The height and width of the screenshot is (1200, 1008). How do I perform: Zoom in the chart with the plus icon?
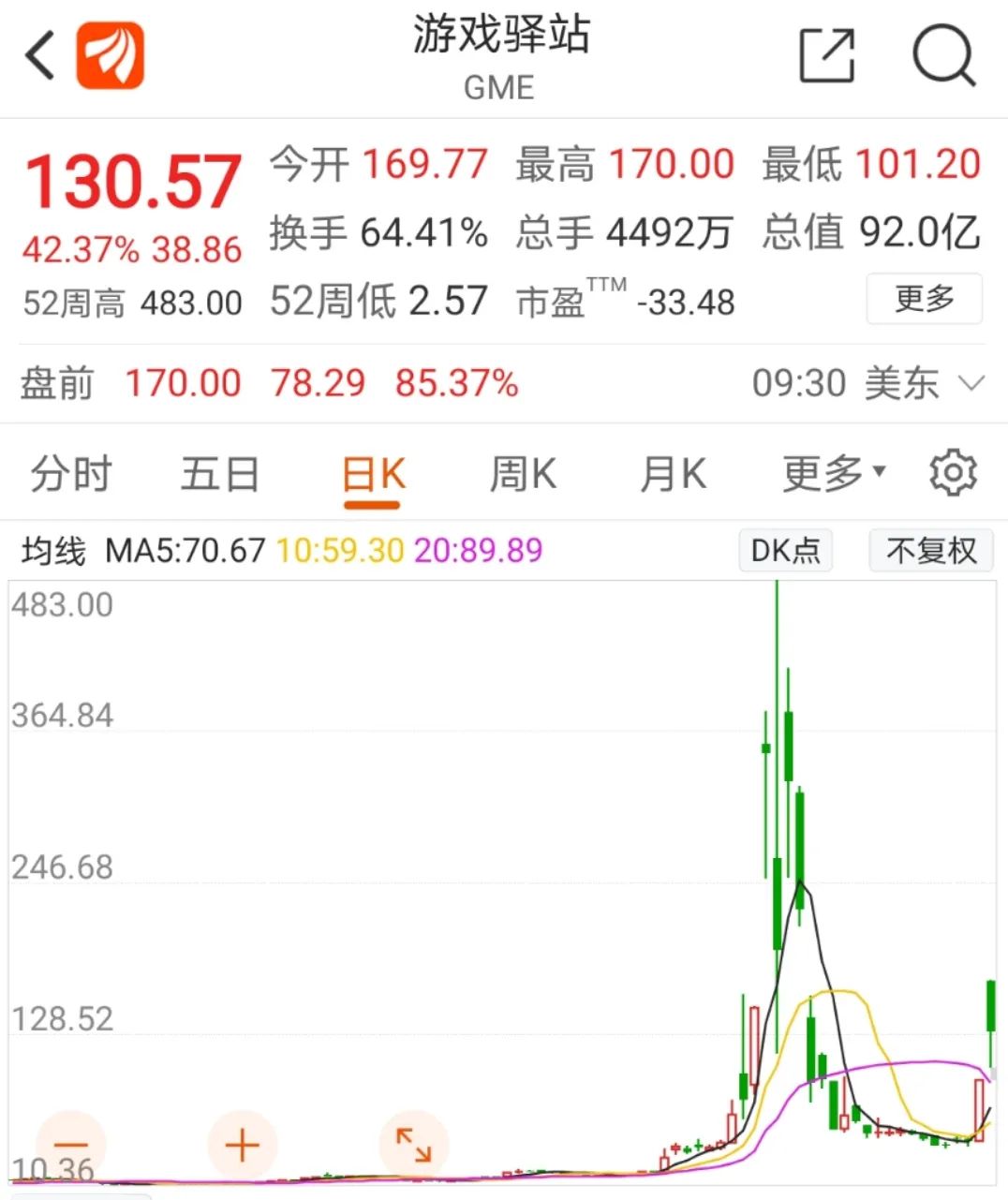tap(242, 1144)
